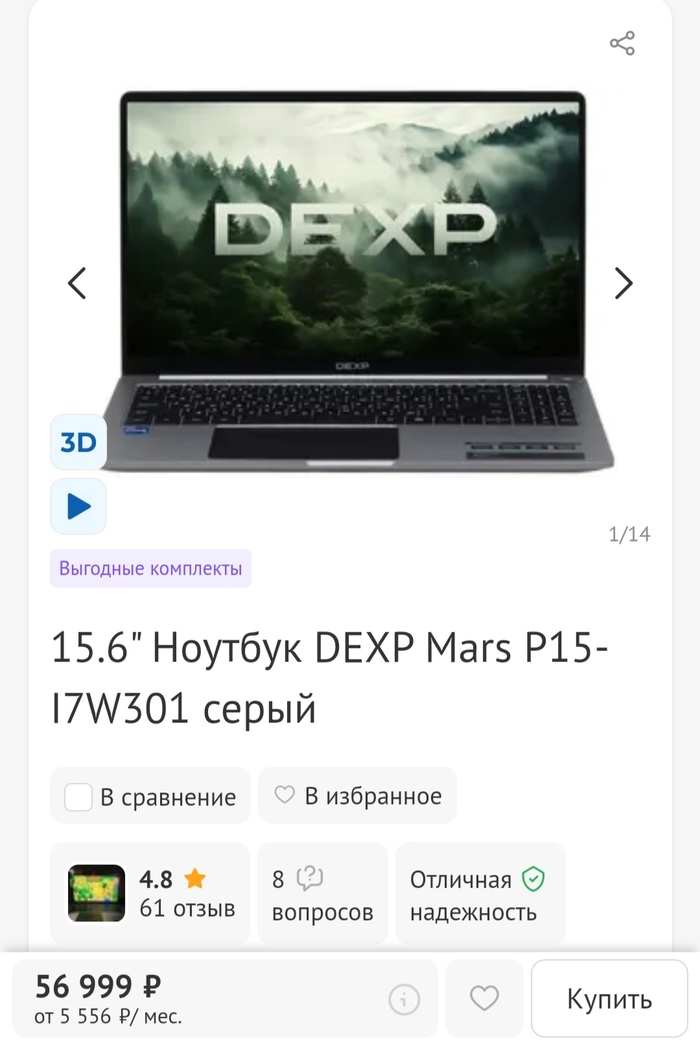The width and height of the screenshot is (700, 1040).
Task: Open the Отличная надежность card
Action: click(479, 894)
